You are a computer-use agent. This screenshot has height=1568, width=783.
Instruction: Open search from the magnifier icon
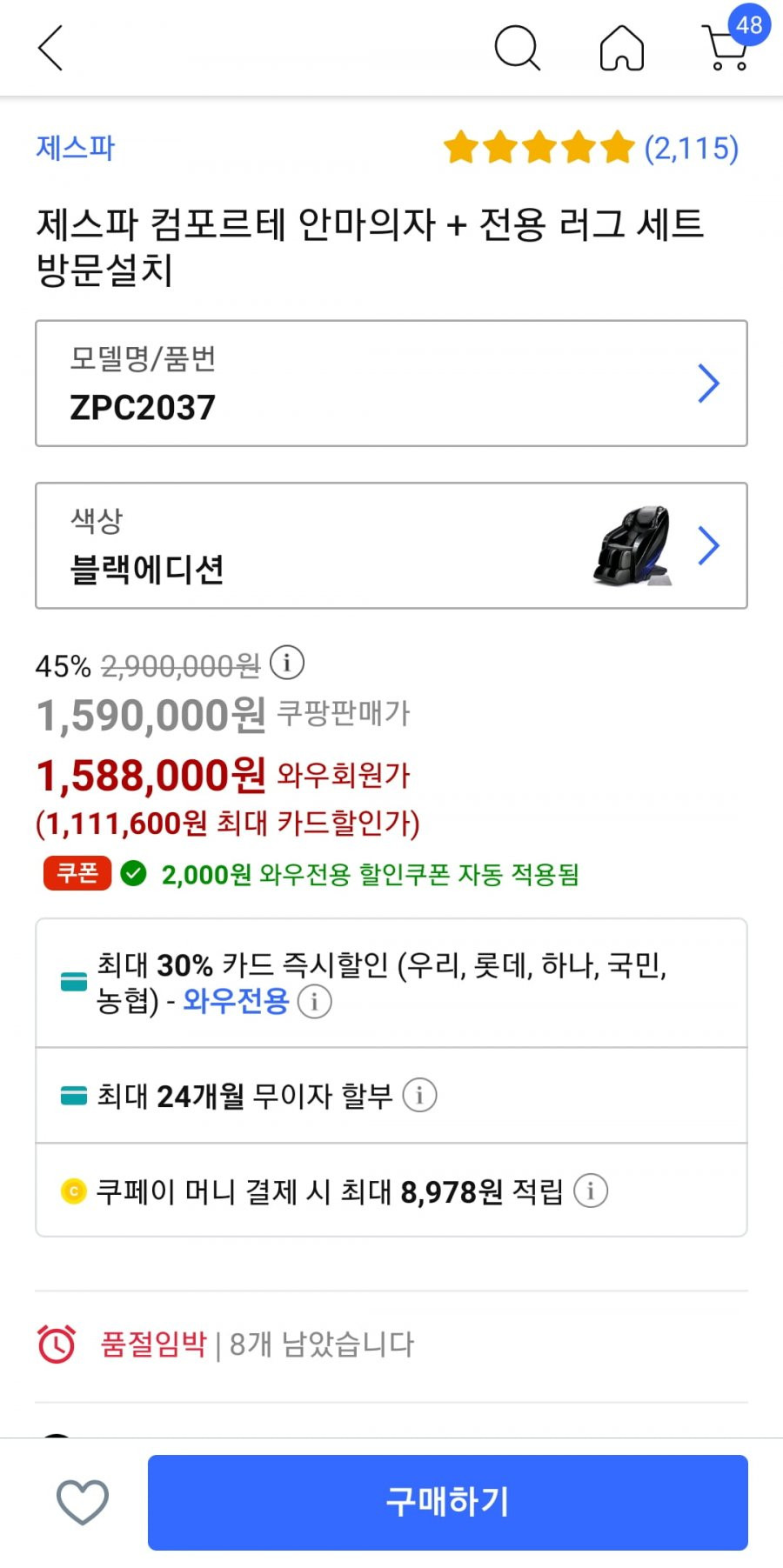coord(518,47)
